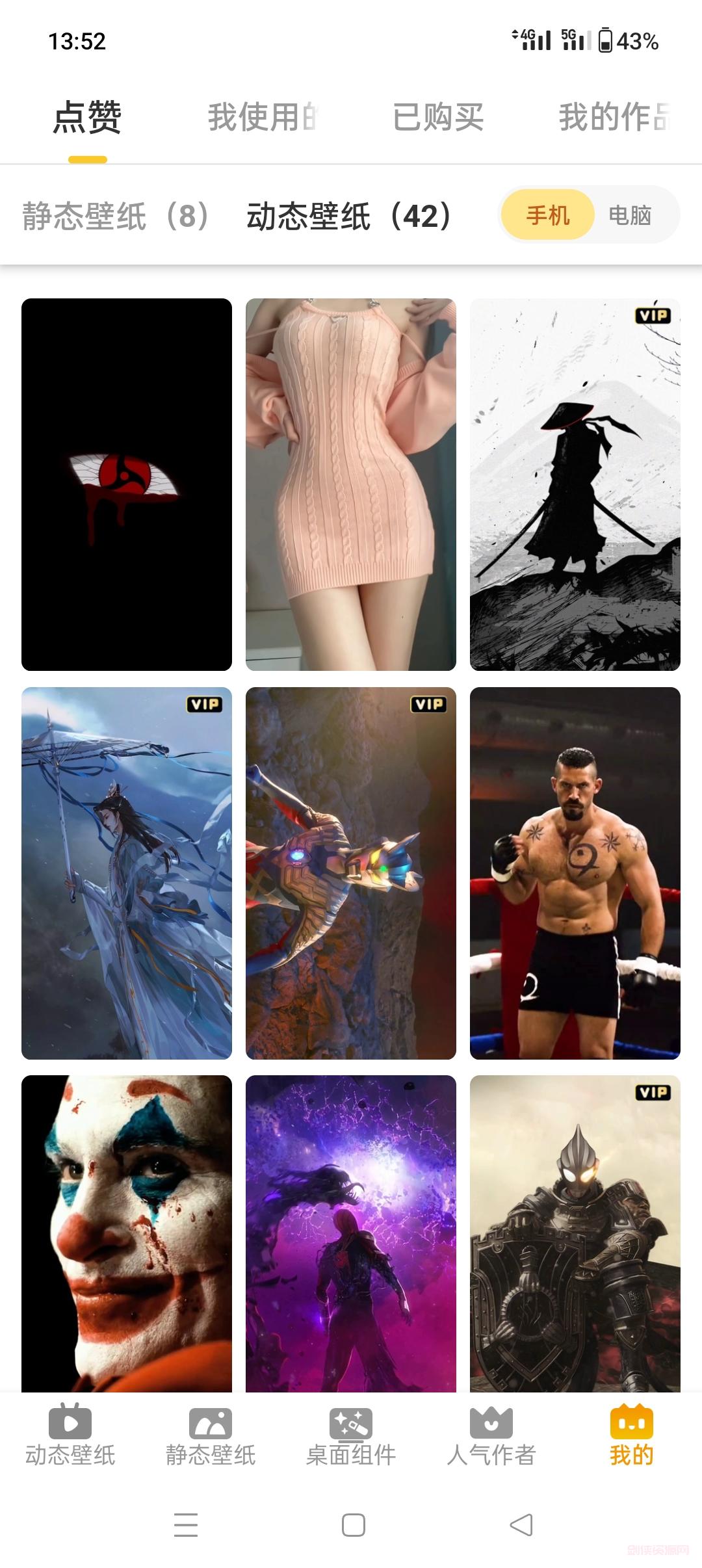Switch the device filter to 电脑

pyautogui.click(x=630, y=215)
